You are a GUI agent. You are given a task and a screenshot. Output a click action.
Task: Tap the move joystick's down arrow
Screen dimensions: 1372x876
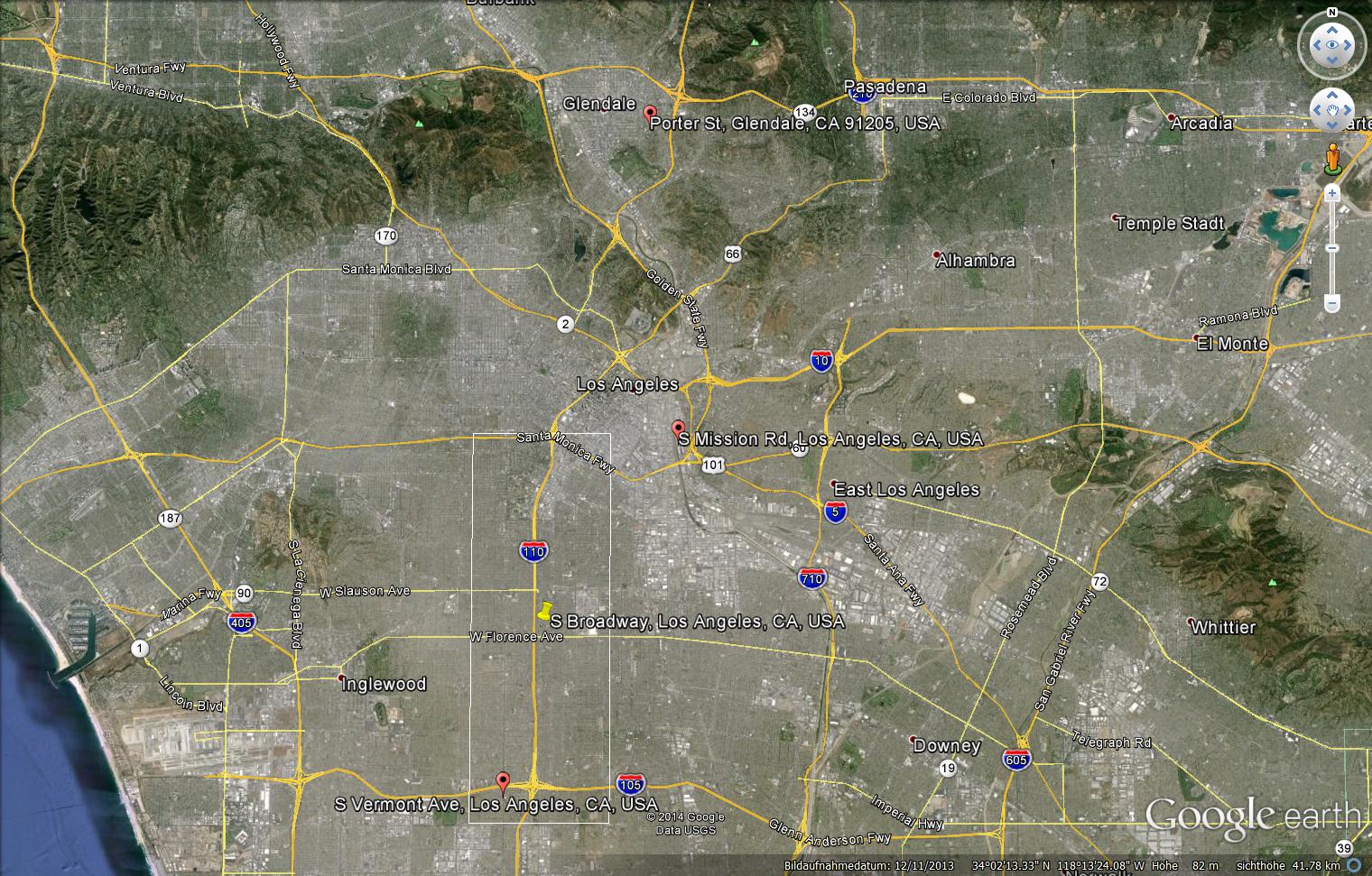[x=1331, y=126]
